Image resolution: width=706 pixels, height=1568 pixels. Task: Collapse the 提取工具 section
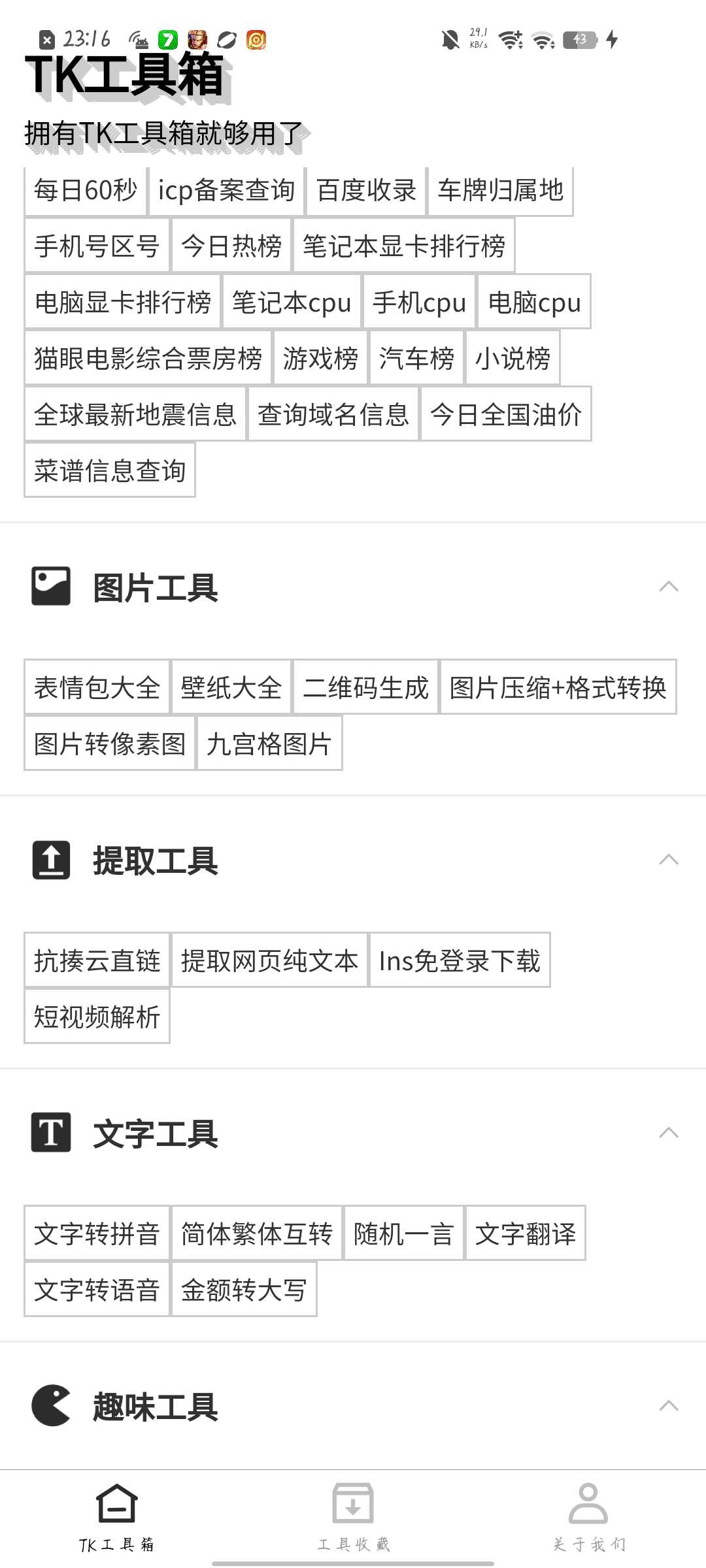click(x=668, y=860)
